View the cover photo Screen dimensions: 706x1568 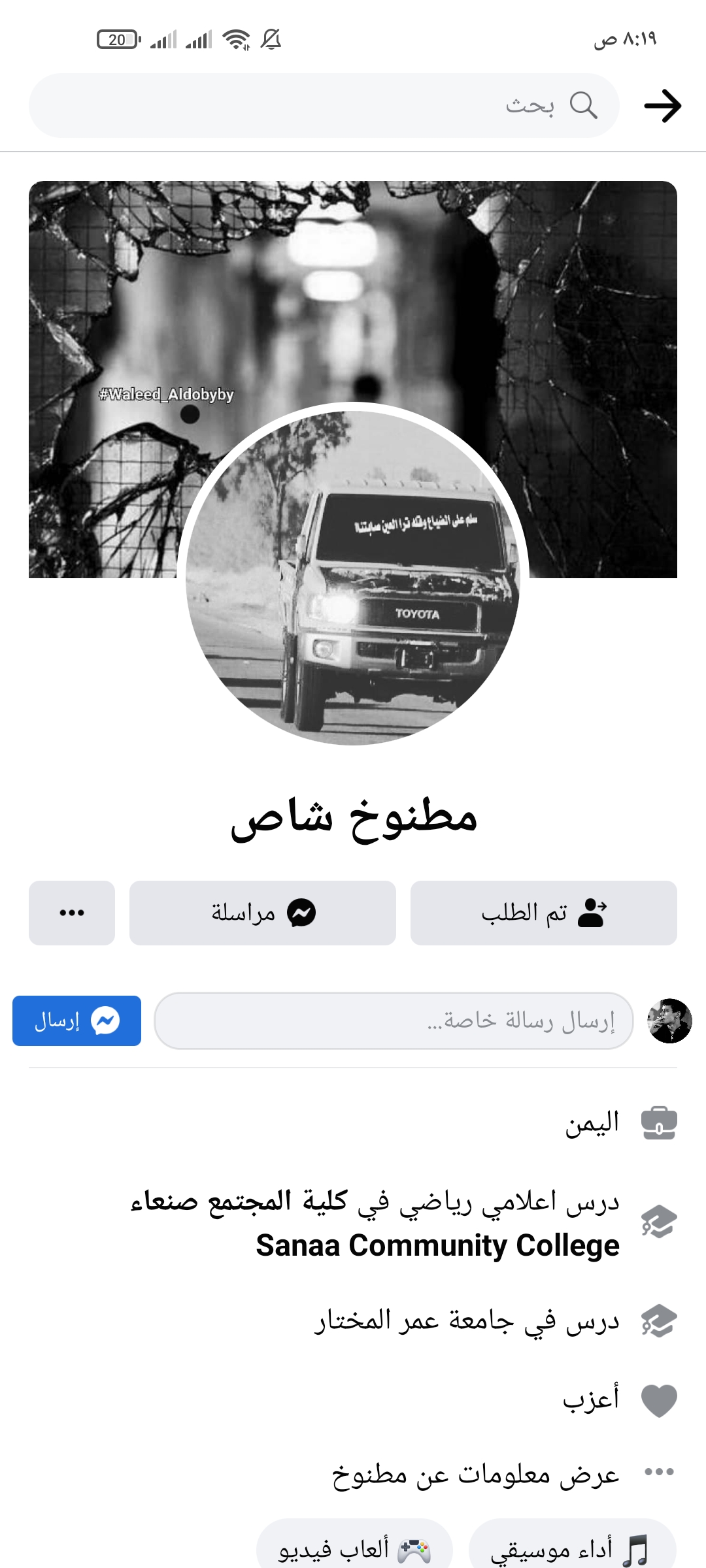353,294
